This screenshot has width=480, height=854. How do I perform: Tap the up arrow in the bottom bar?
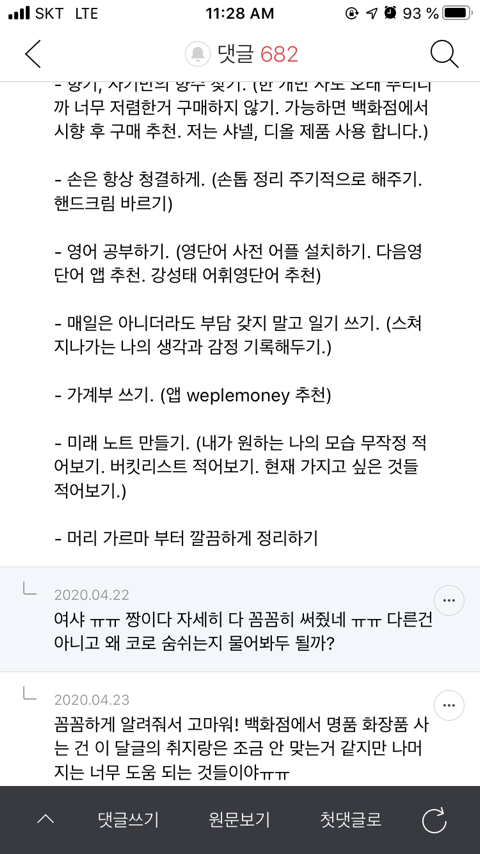click(46, 819)
